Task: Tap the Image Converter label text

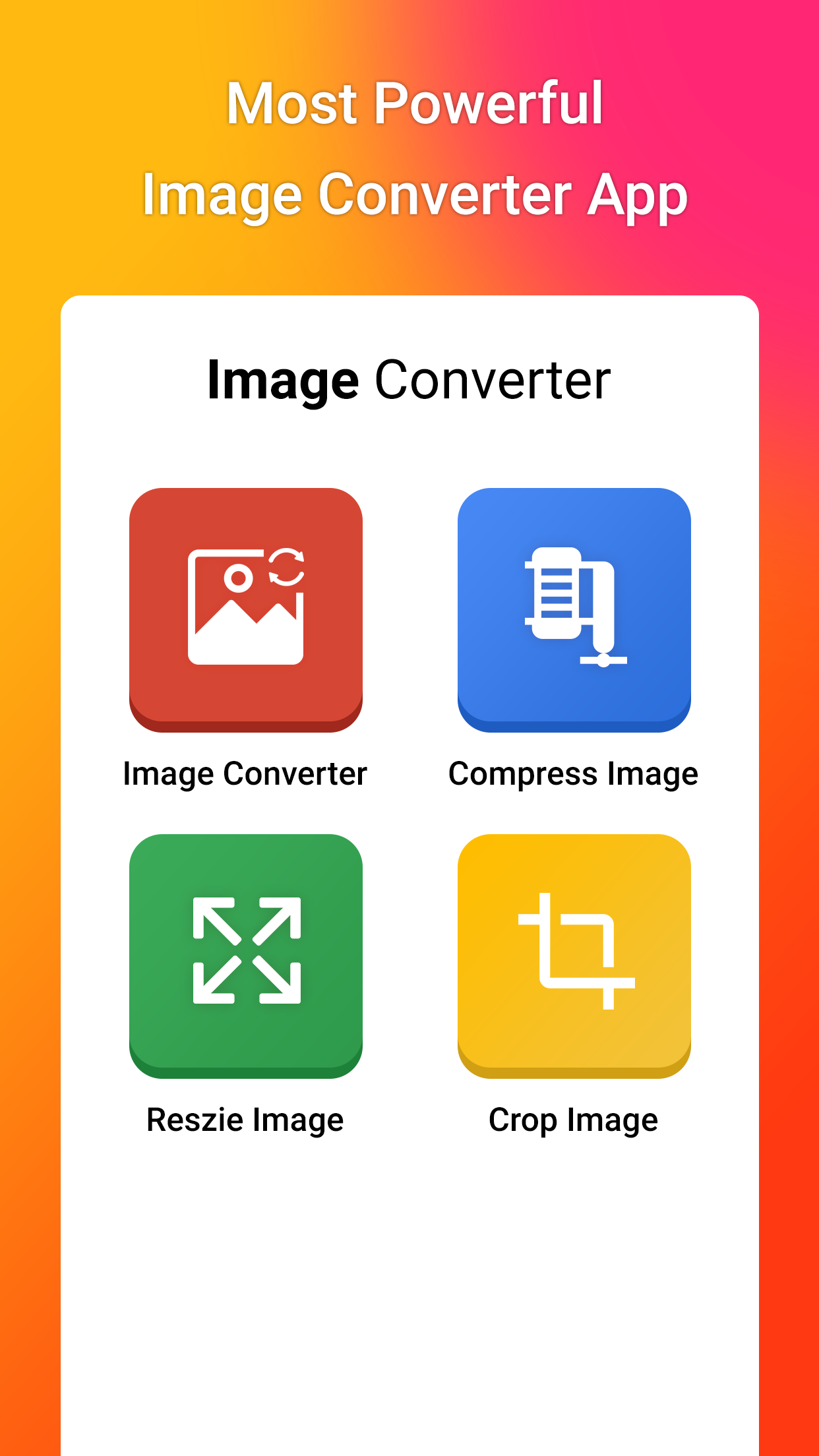Action: point(245,773)
